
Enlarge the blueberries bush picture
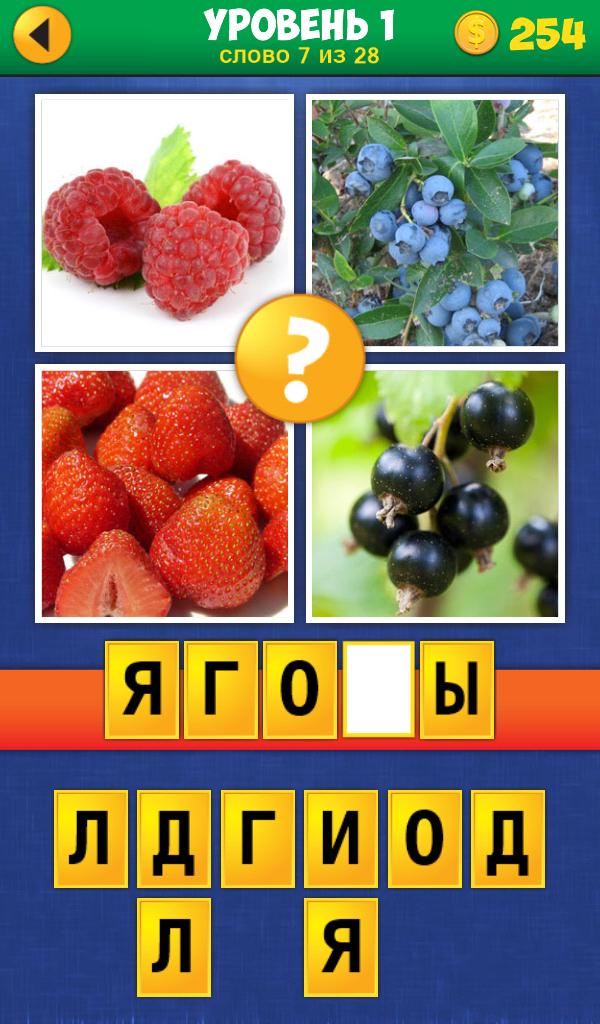click(x=435, y=222)
